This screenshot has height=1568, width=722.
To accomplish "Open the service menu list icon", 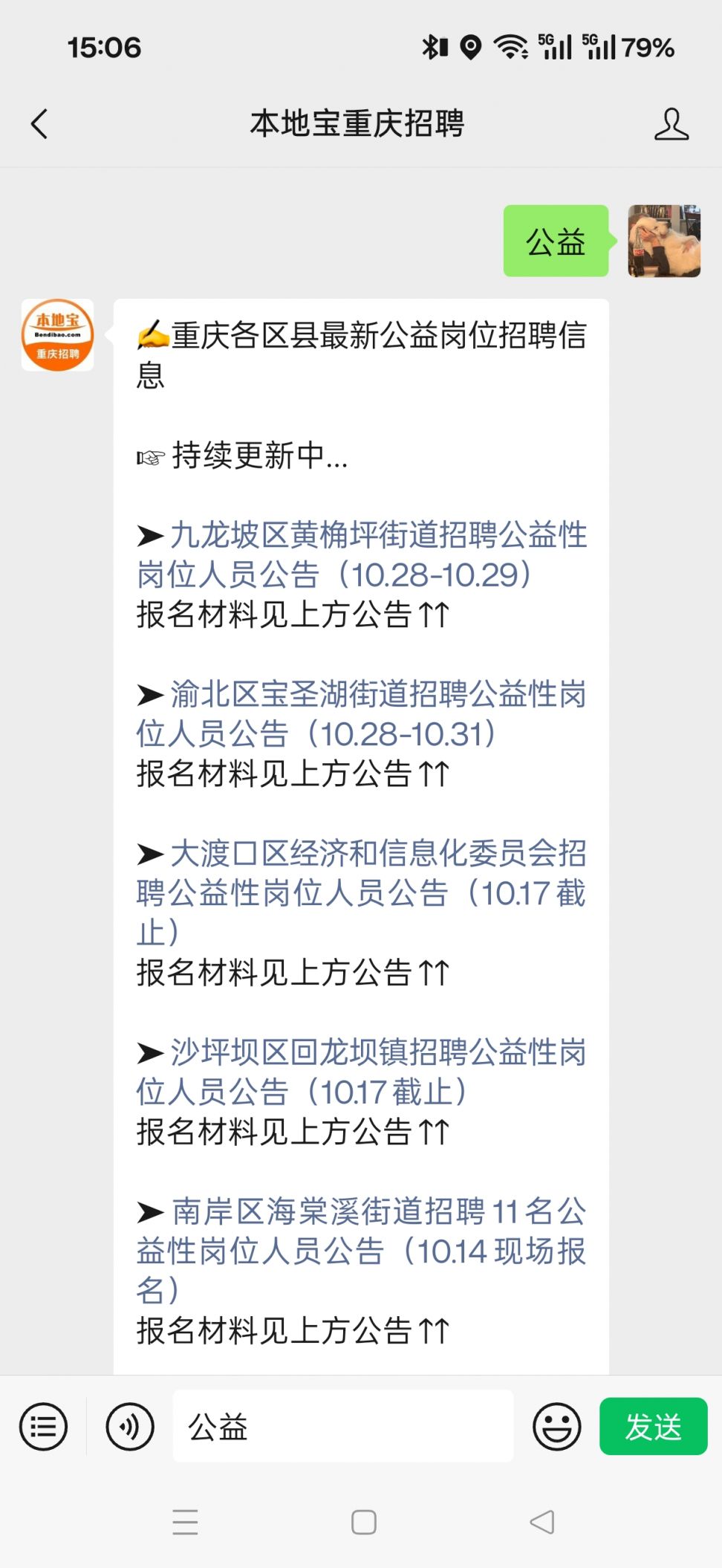I will click(x=43, y=1426).
